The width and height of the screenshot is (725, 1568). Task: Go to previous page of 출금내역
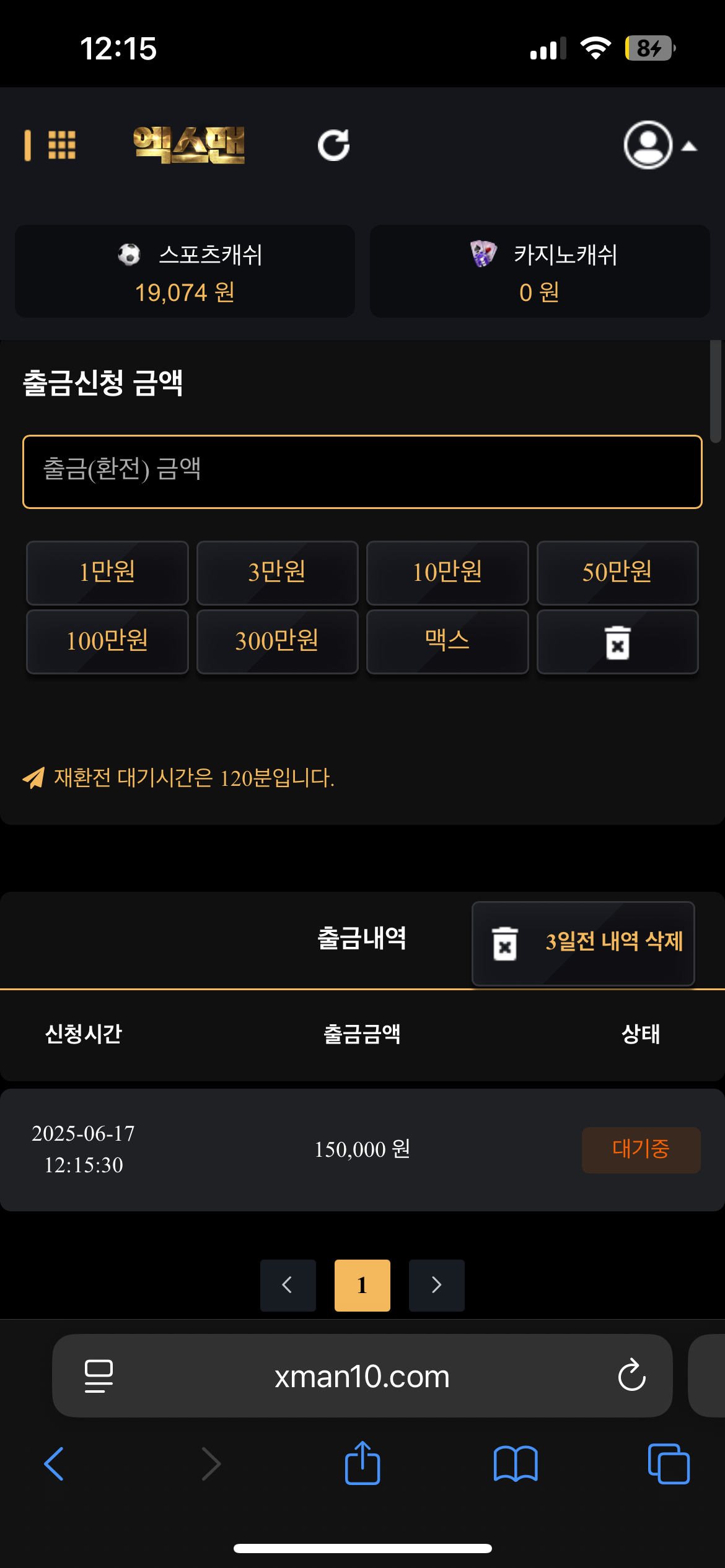tap(288, 1285)
